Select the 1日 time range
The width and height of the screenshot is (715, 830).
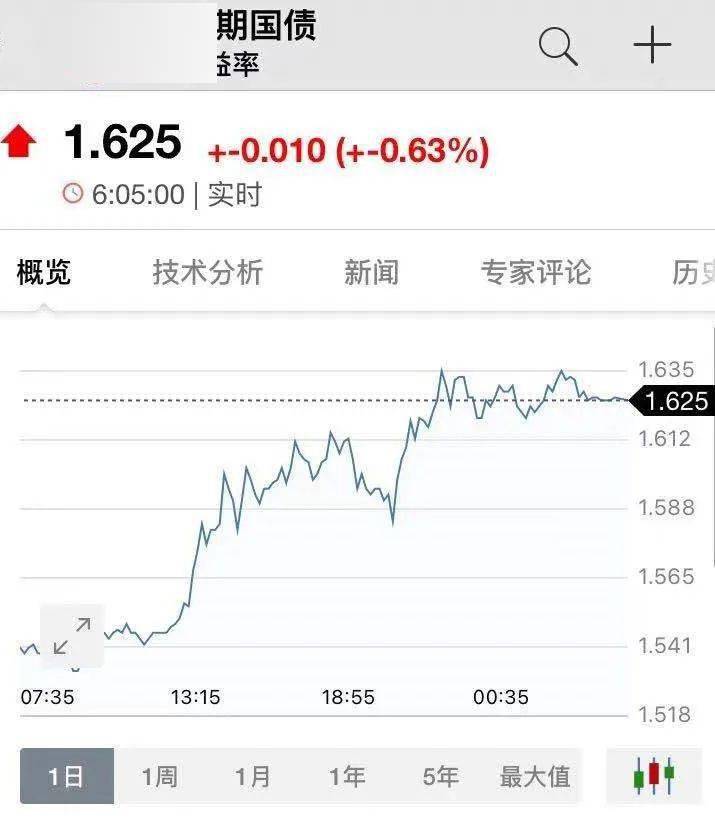click(x=67, y=776)
